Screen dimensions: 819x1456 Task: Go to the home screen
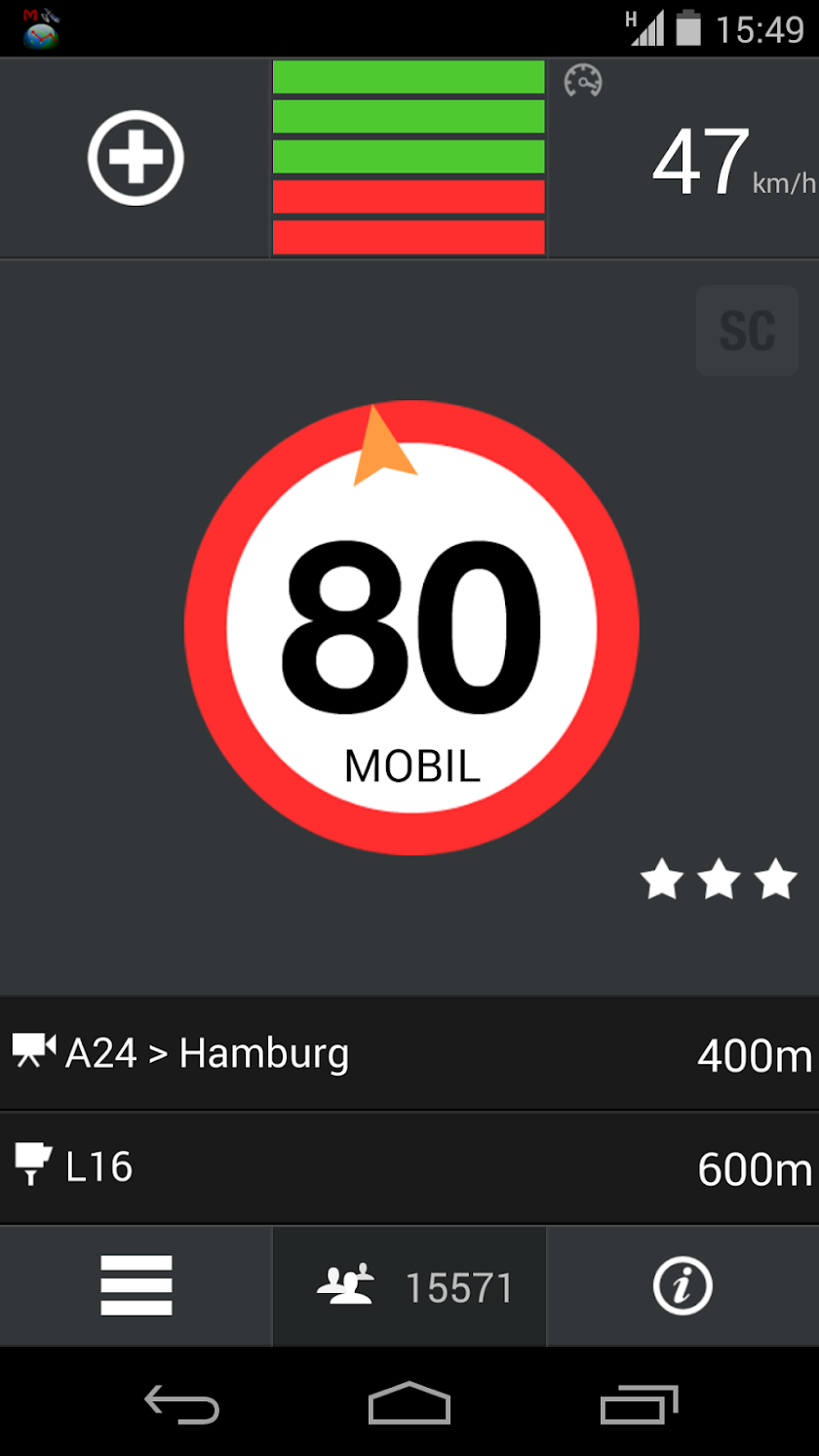(409, 1404)
